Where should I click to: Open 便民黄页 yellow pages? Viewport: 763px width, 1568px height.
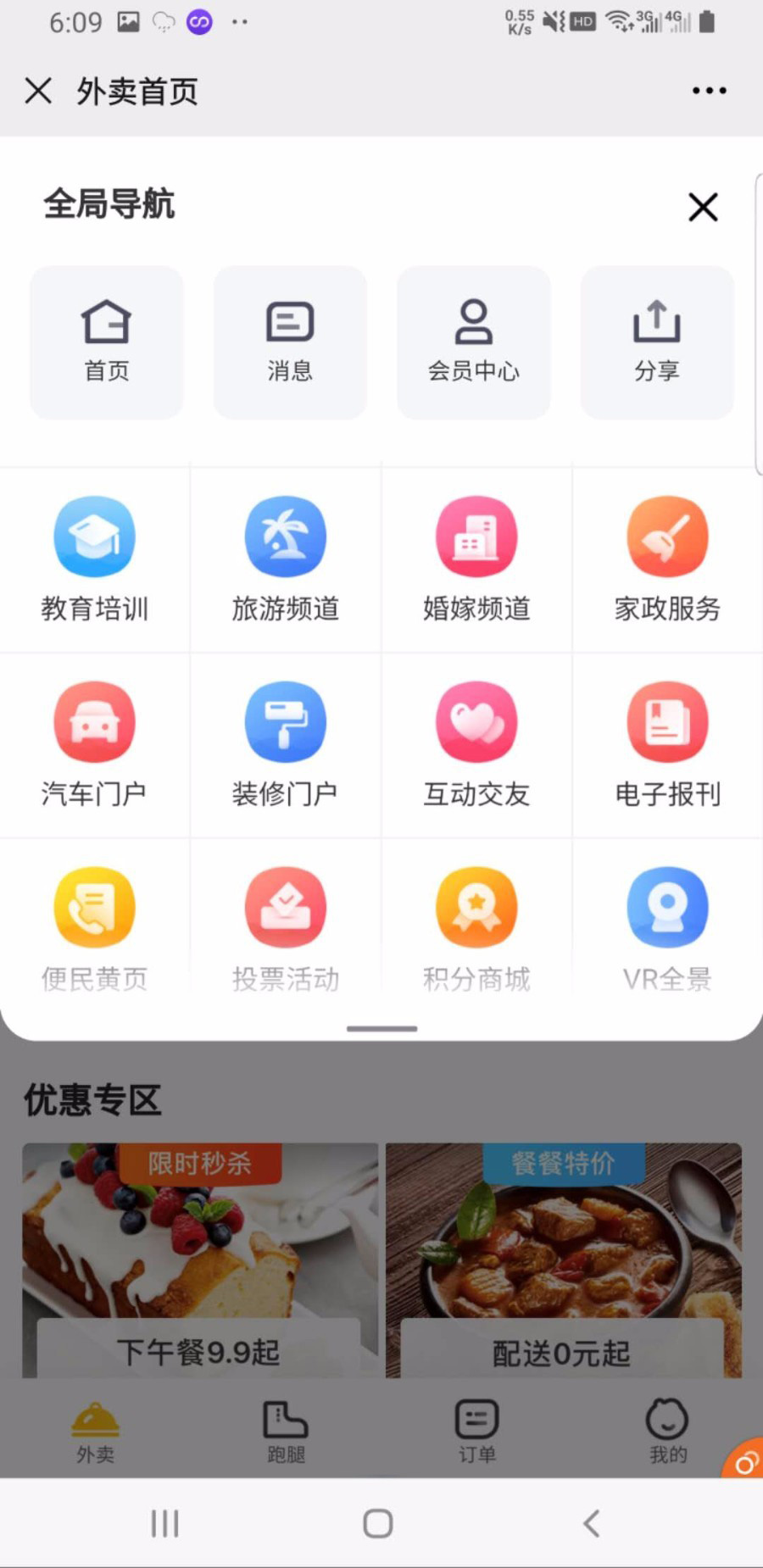coord(94,929)
